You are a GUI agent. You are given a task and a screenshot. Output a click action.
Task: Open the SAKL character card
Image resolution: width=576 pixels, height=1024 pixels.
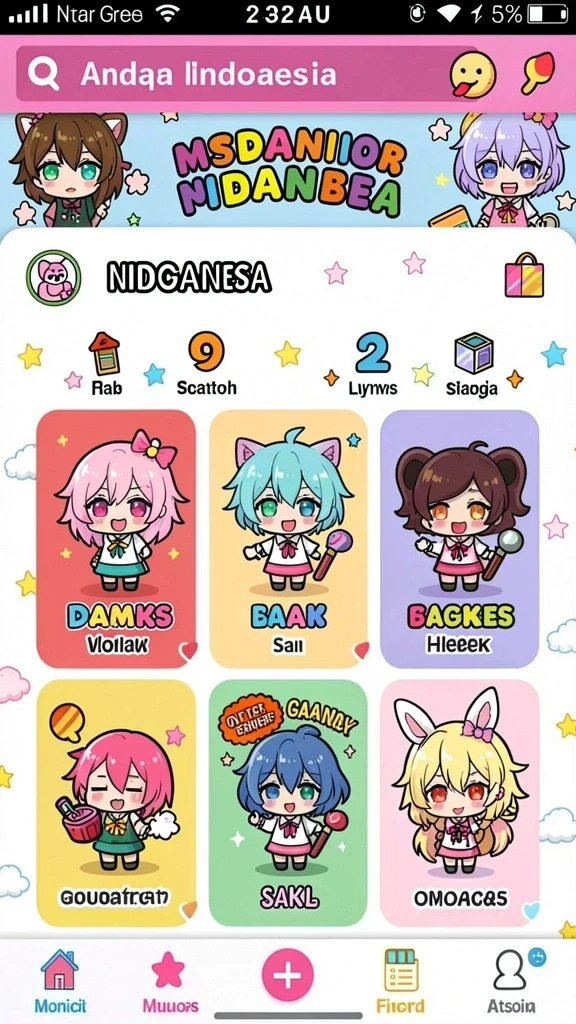pyautogui.click(x=288, y=803)
